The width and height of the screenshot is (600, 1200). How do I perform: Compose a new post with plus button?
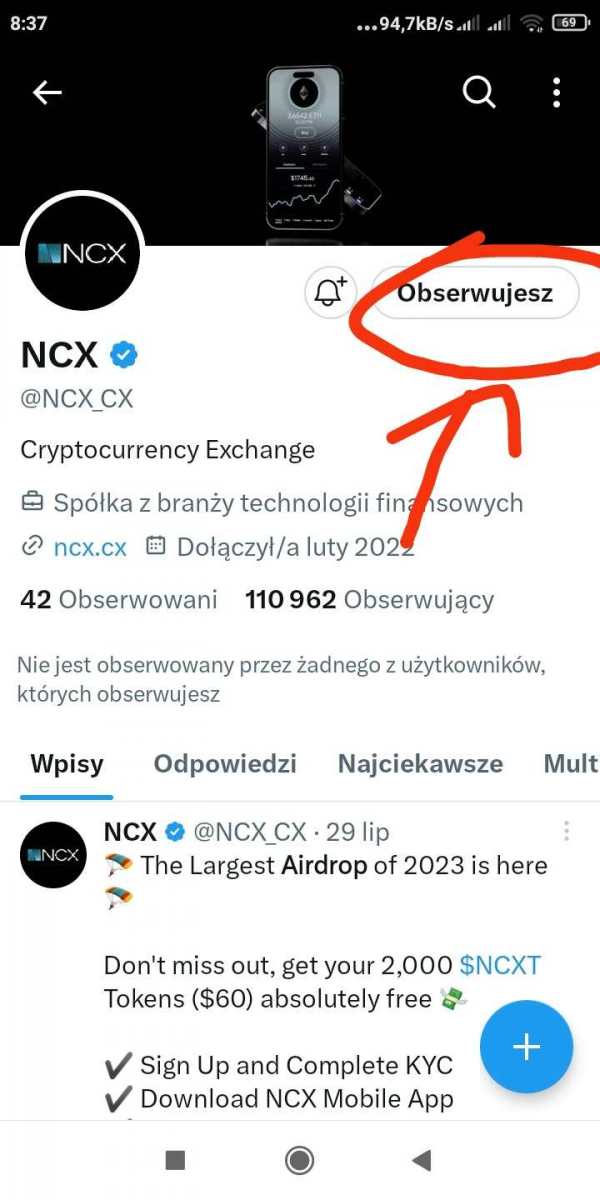click(x=526, y=1047)
